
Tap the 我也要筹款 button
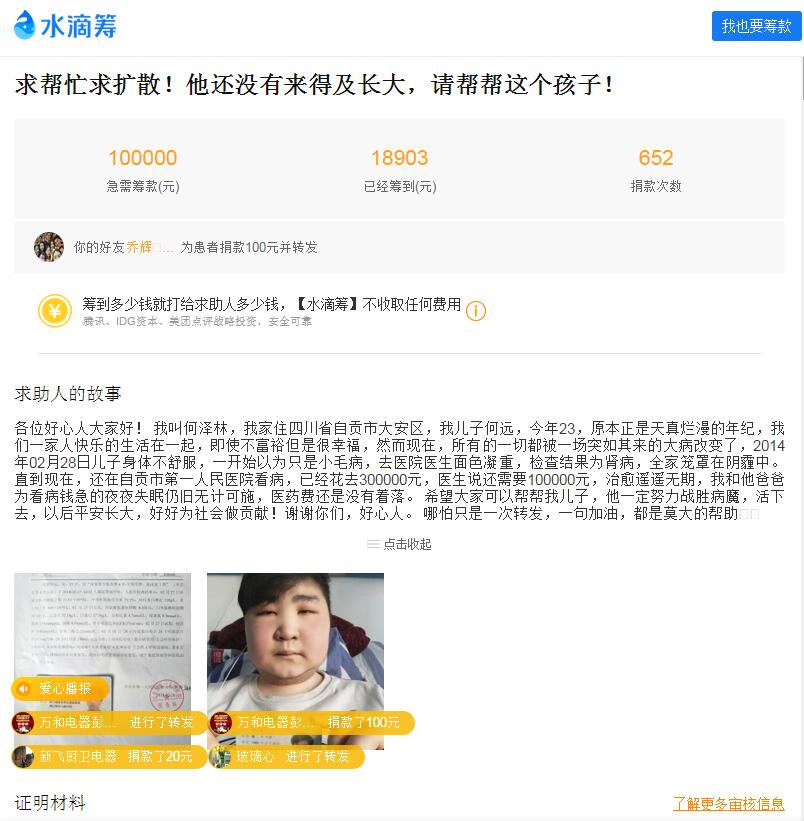[x=756, y=27]
